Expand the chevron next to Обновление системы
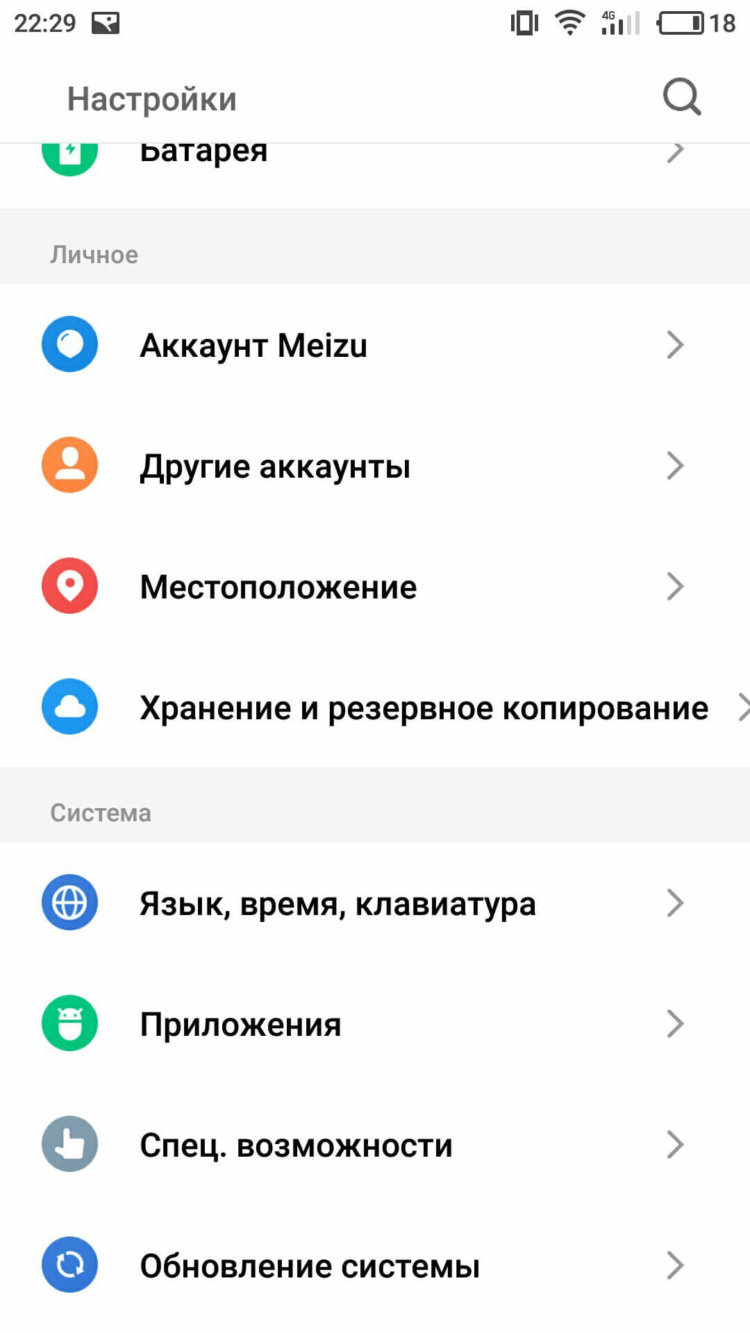The height and width of the screenshot is (1333, 750). tap(674, 1265)
